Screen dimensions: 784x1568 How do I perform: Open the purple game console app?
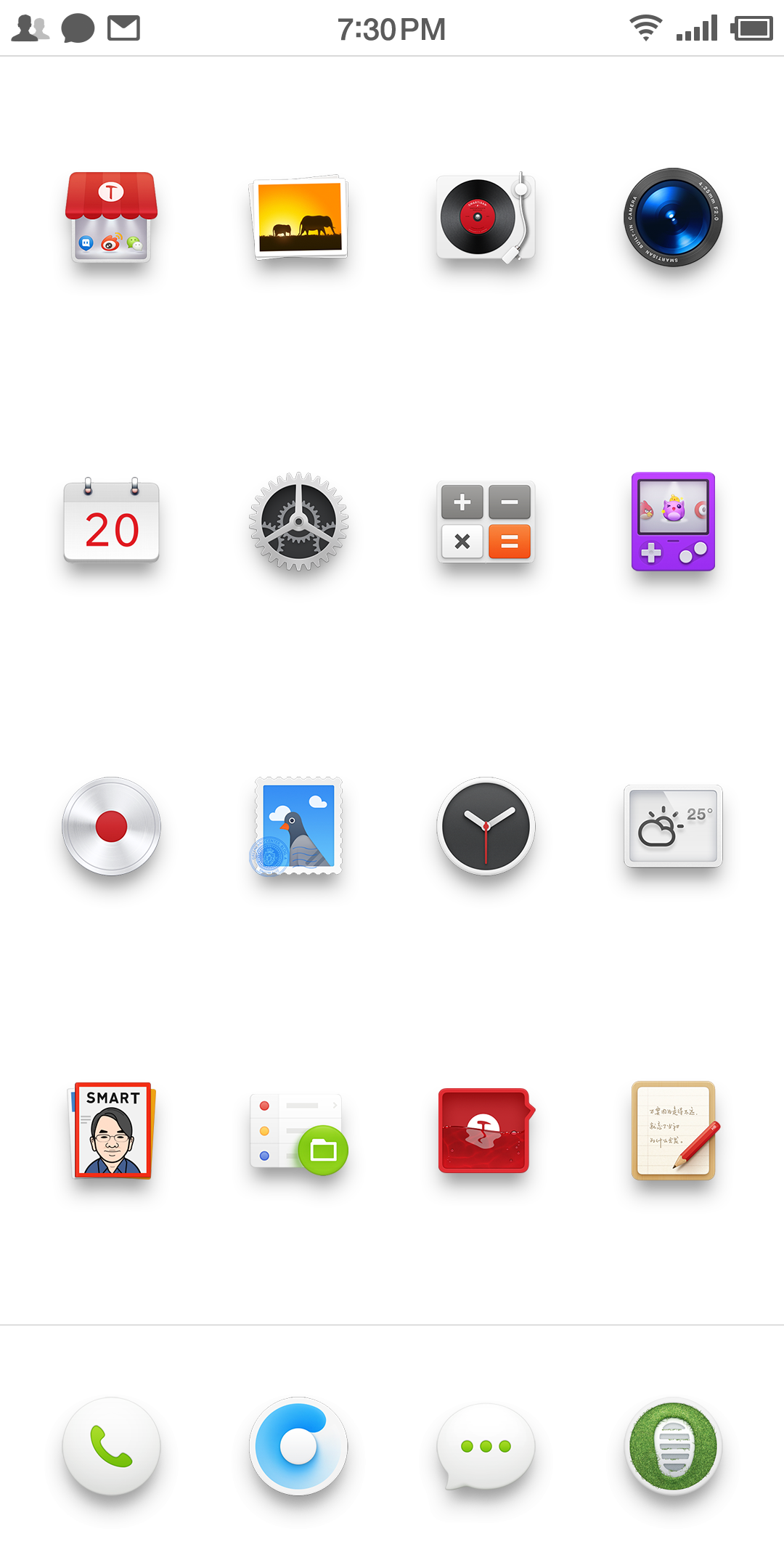(x=673, y=522)
